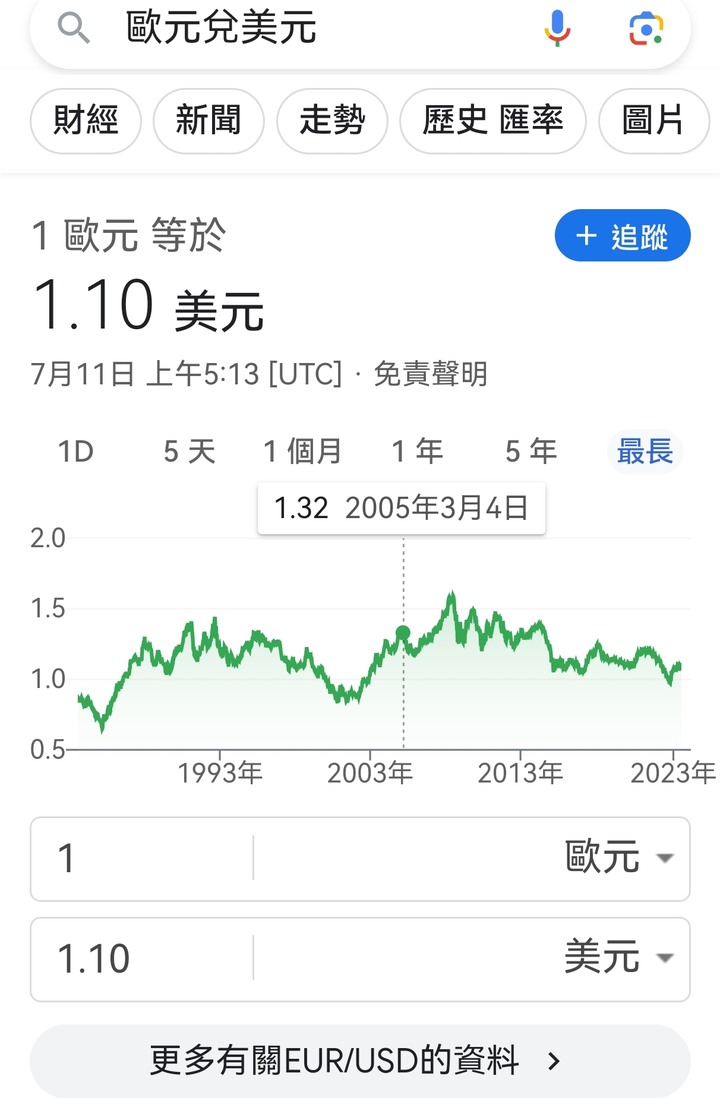The width and height of the screenshot is (720, 1098).
Task: Open the 歐元 currency selector arrow icon
Action: (664, 860)
